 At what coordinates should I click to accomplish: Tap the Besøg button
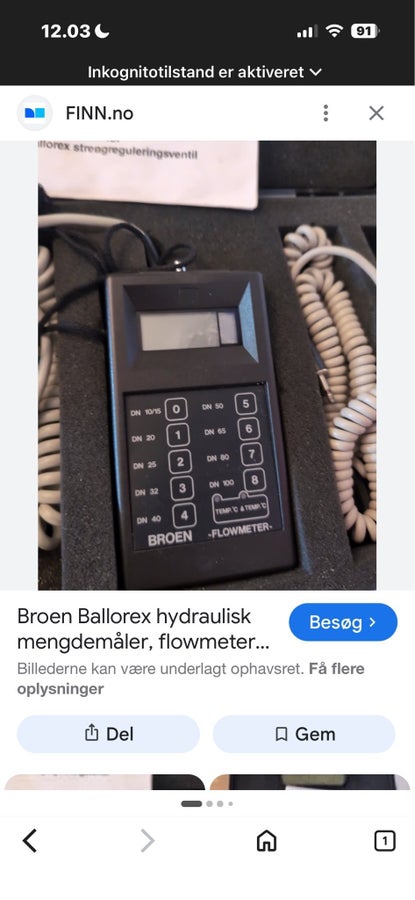click(343, 622)
